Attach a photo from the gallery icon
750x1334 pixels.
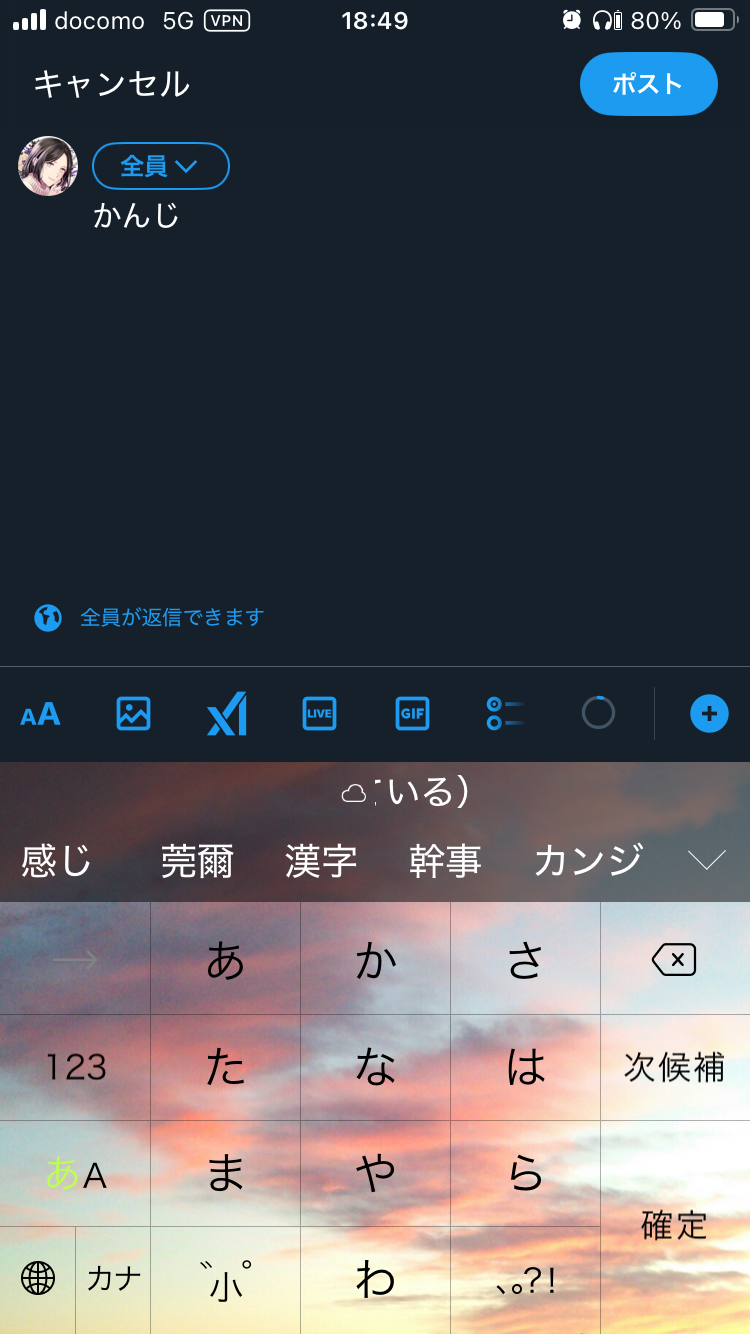tap(133, 714)
